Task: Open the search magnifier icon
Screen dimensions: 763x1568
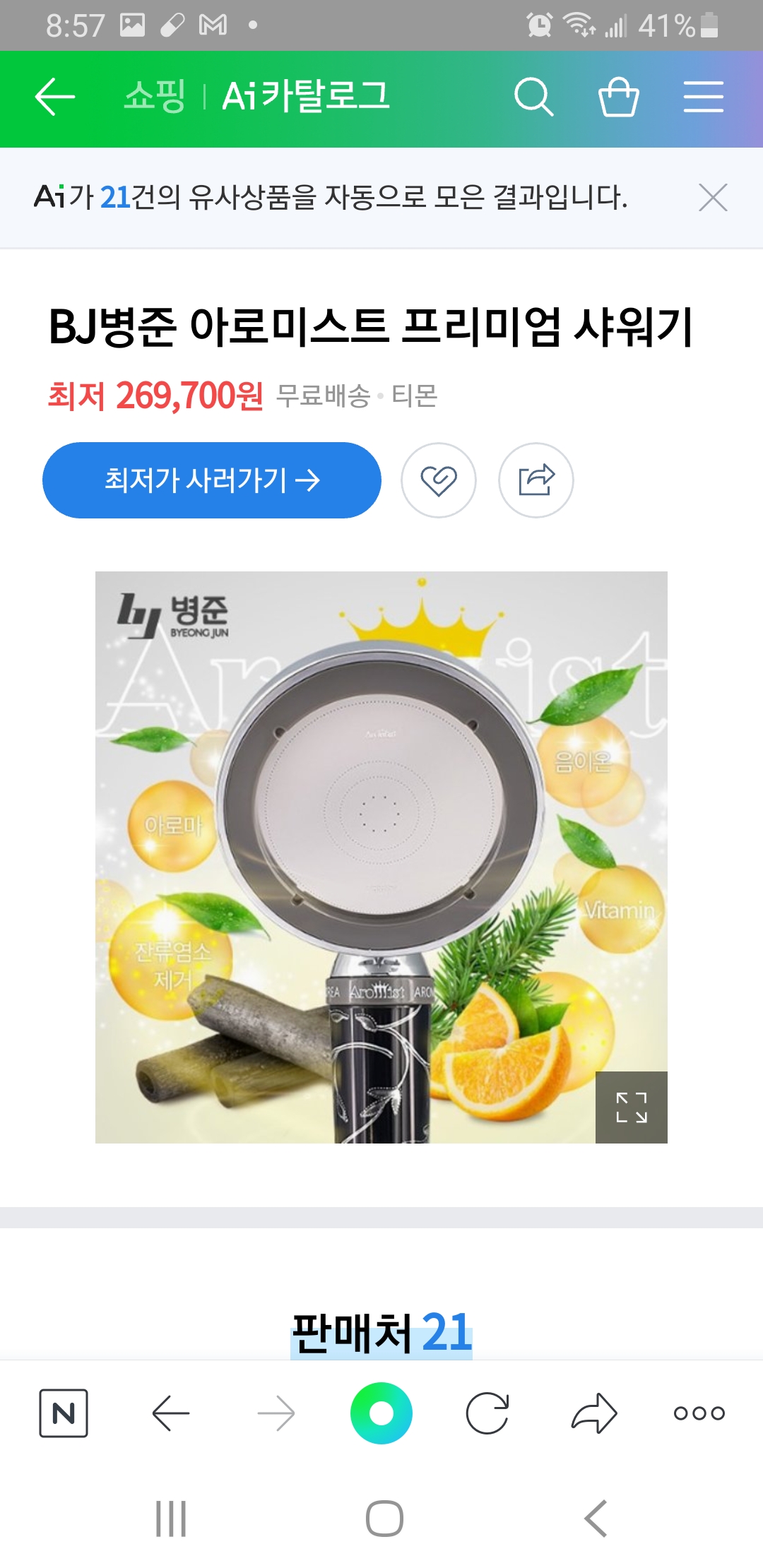Action: (x=533, y=97)
